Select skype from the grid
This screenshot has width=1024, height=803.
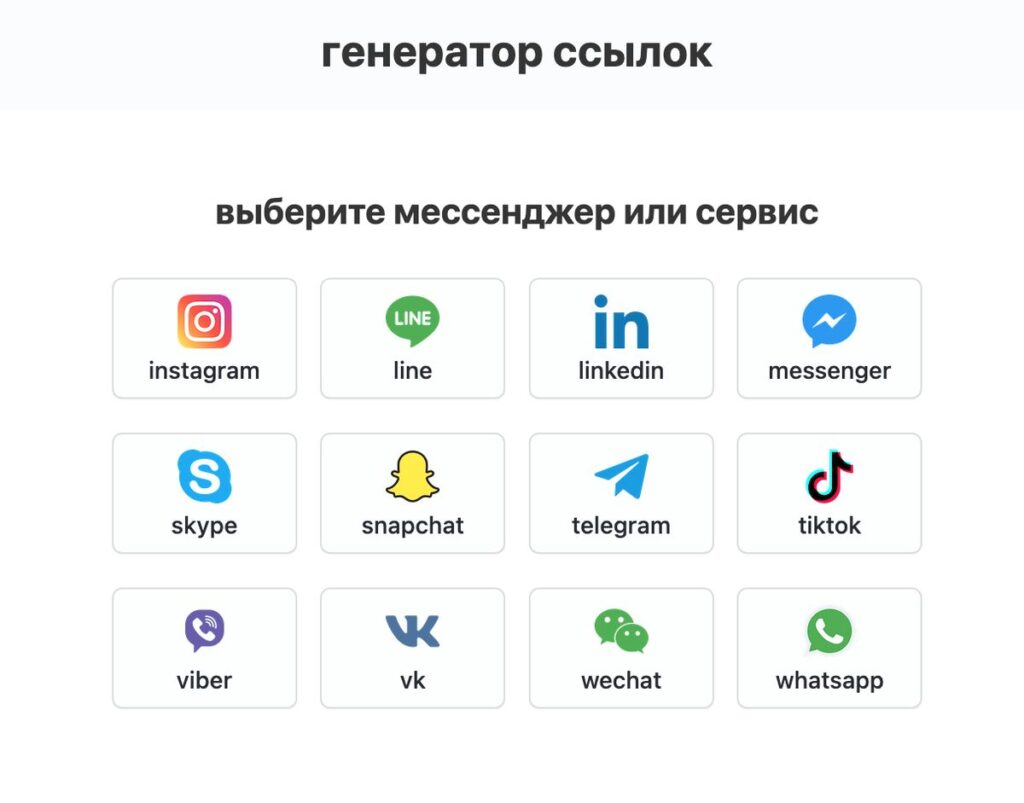(204, 493)
